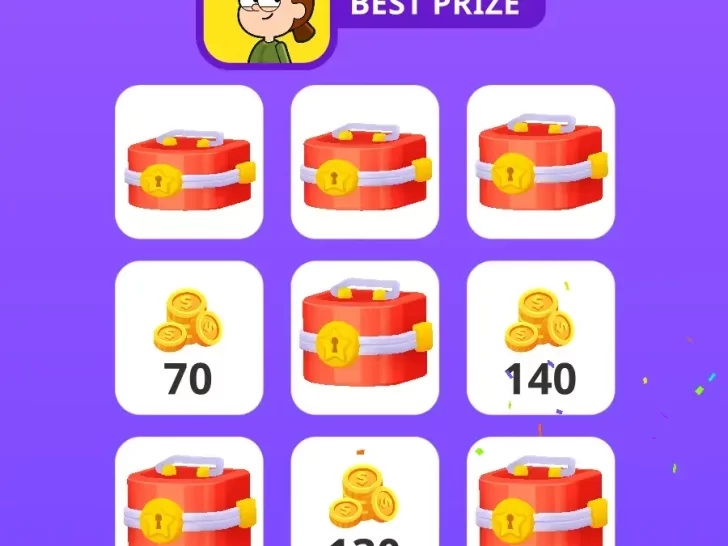Image resolution: width=728 pixels, height=546 pixels.
Task: Open the chest directly above the 70 coins tile
Action: tap(189, 162)
